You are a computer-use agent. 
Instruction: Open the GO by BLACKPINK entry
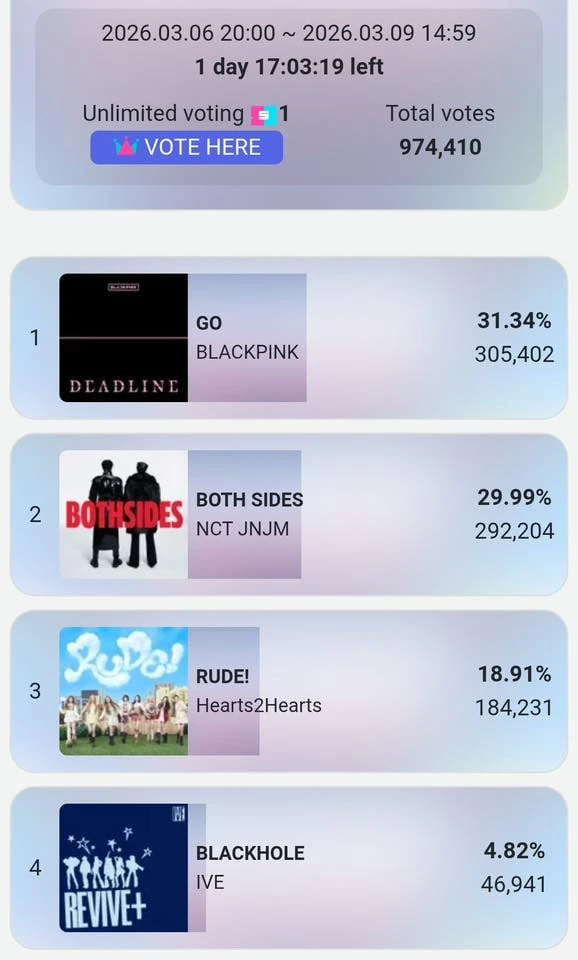click(x=289, y=338)
